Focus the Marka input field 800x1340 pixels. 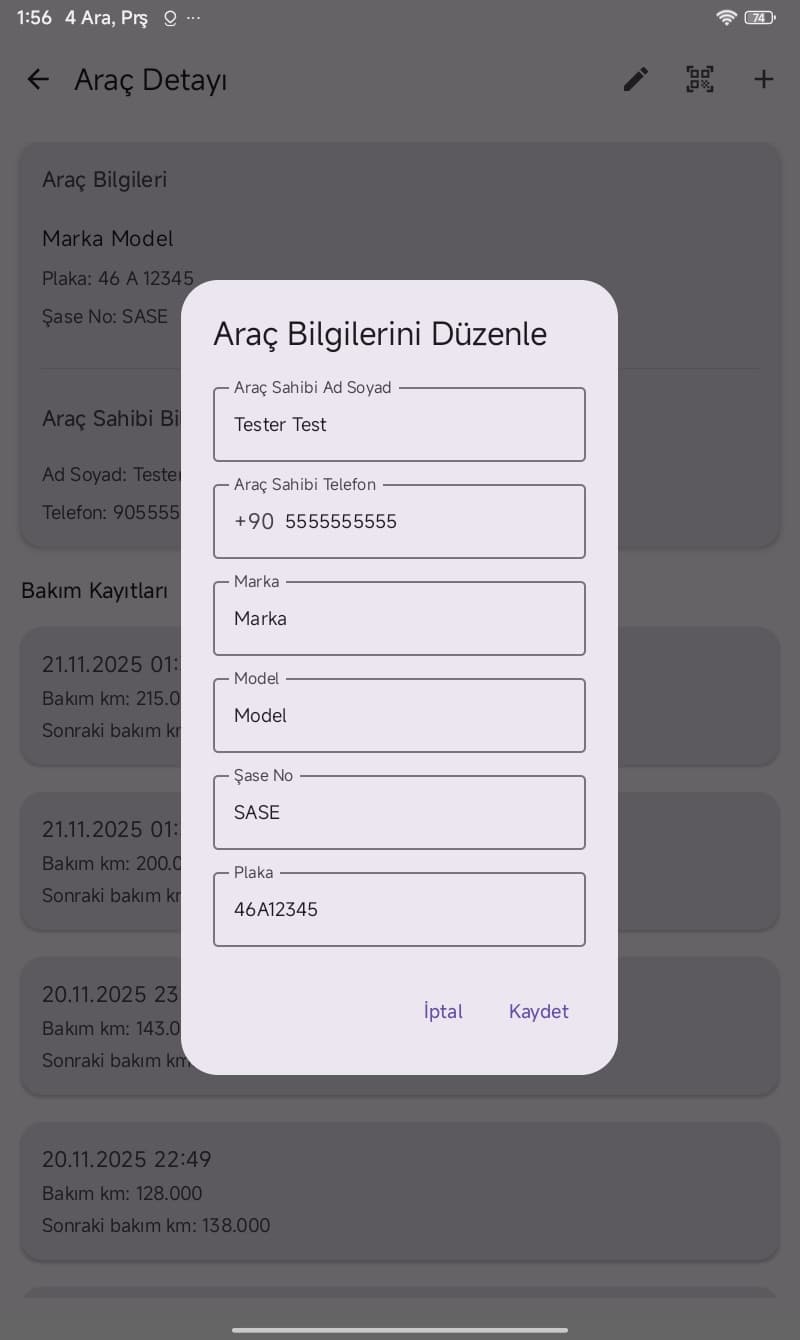click(x=399, y=618)
